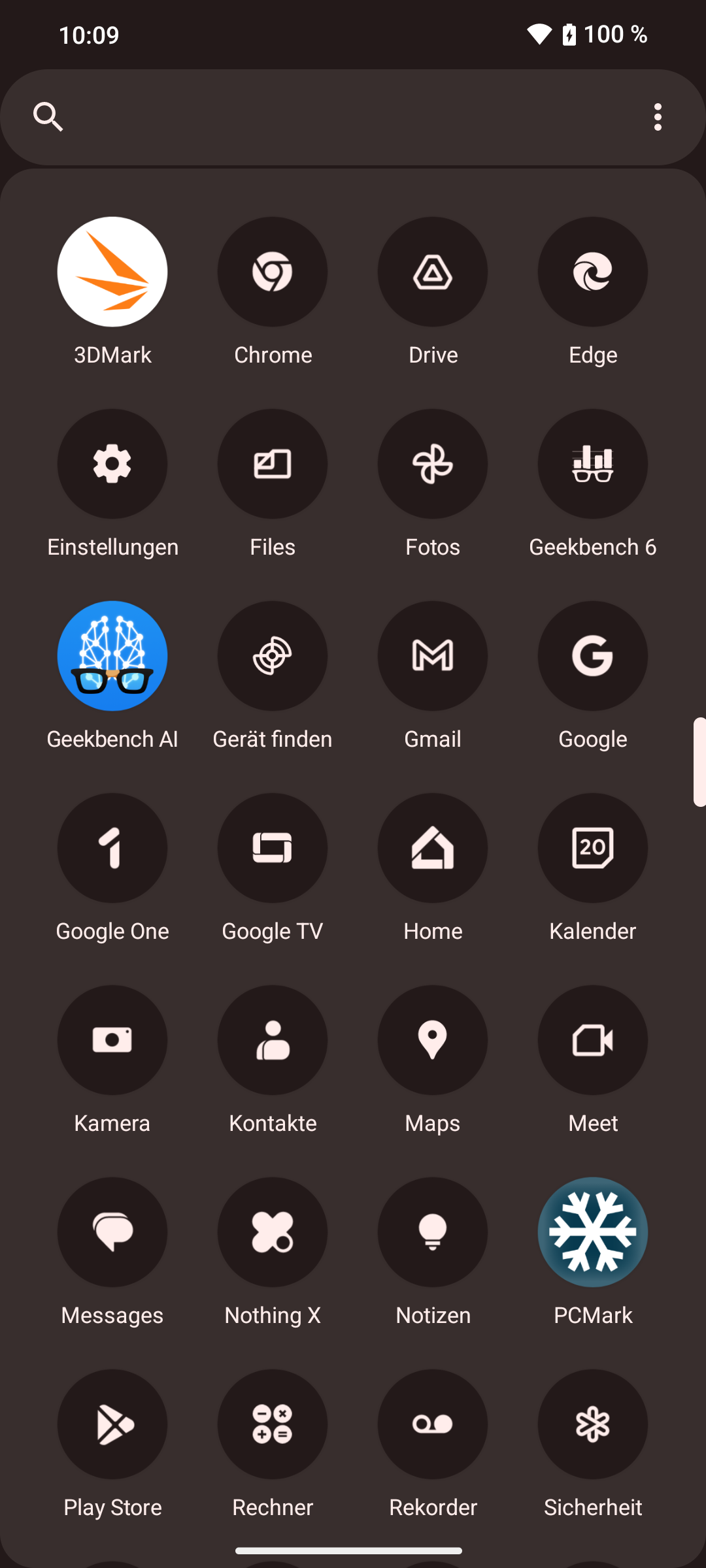Open Maps

pyautogui.click(x=433, y=1040)
